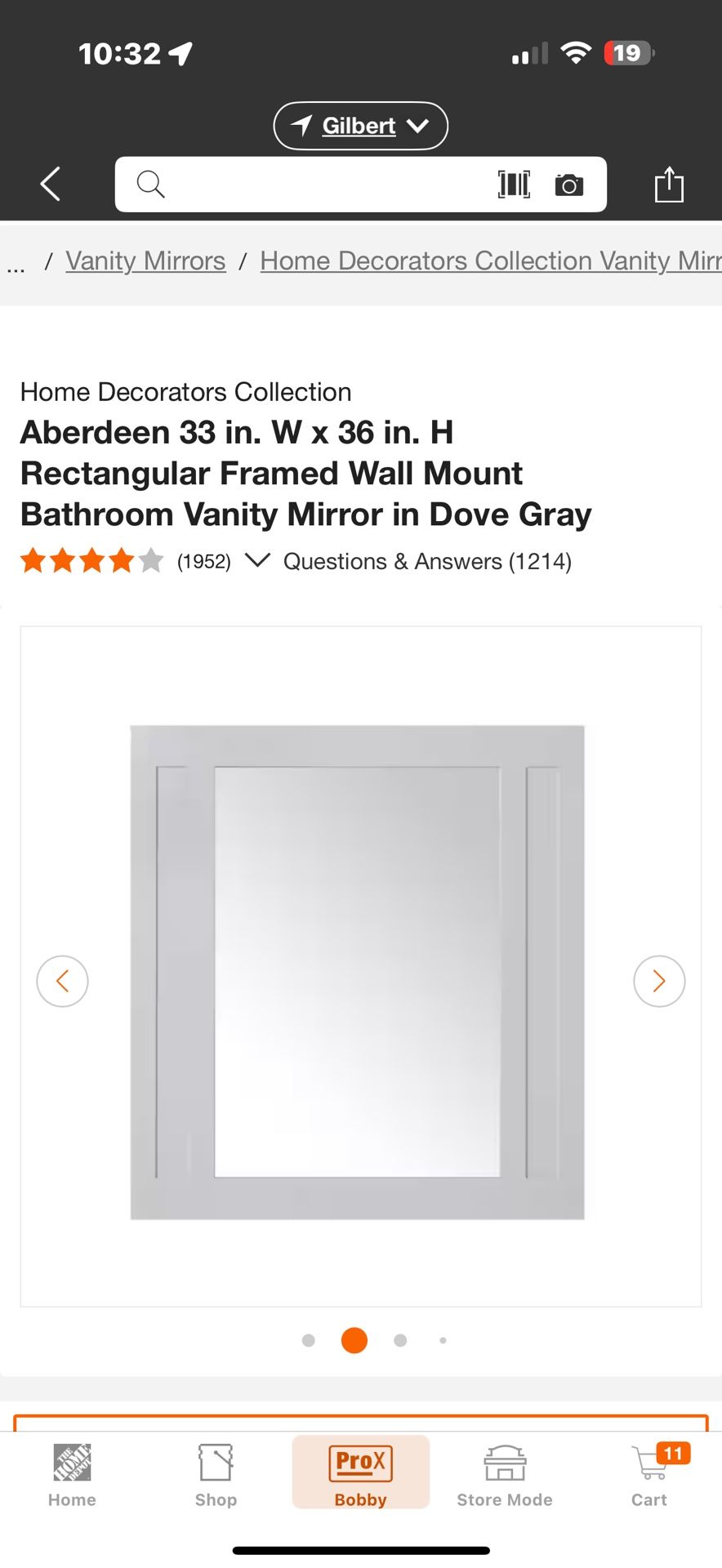Tap the share icon
The width and height of the screenshot is (722, 1568).
(669, 184)
